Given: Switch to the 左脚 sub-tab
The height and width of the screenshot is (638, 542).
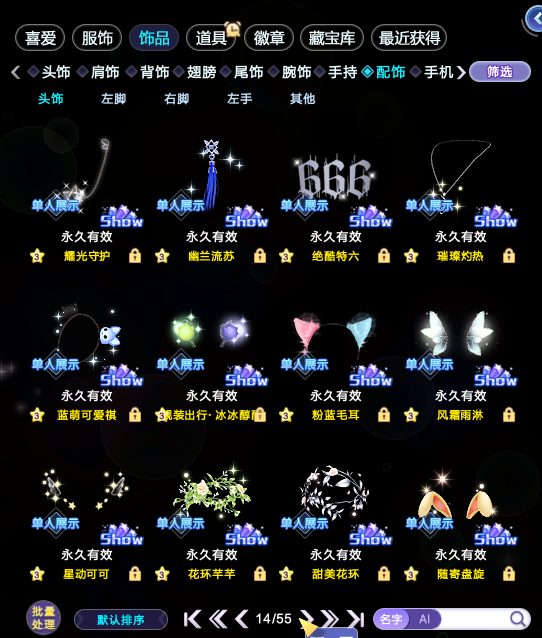Looking at the screenshot, I should [114, 98].
